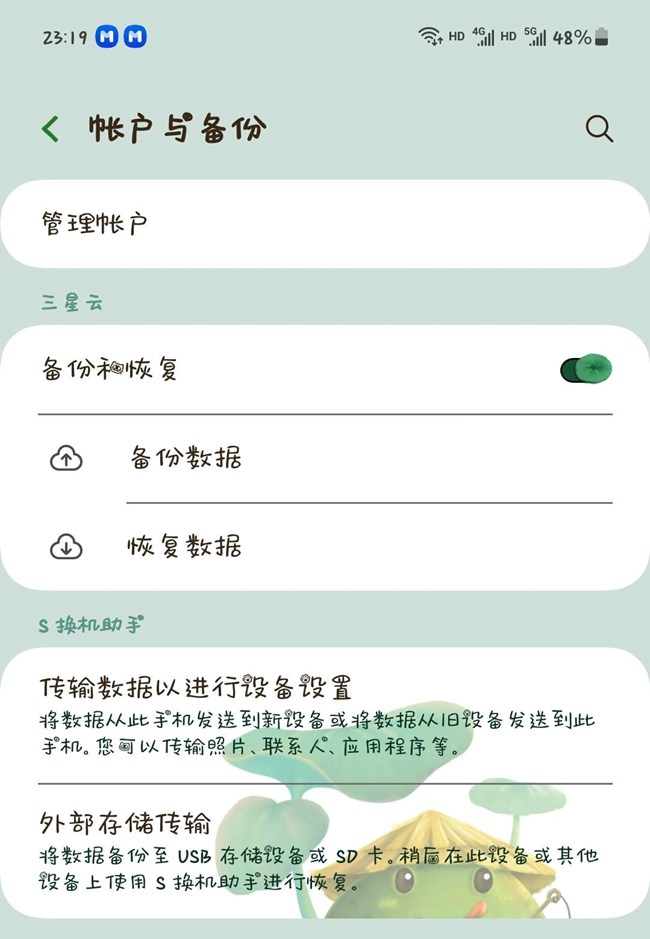Open the search icon in settings
Viewport: 650px width, 939px height.
coord(598,129)
